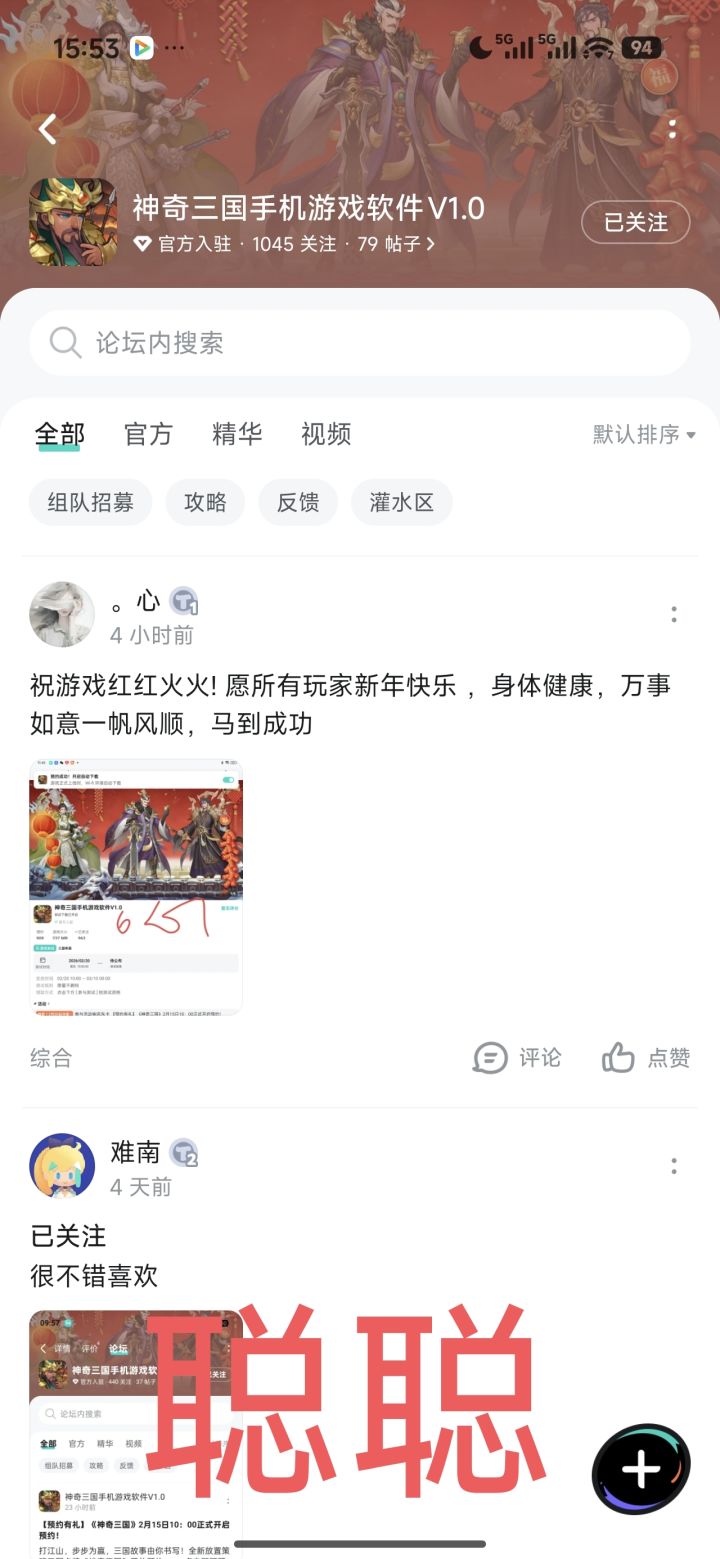The image size is (720, 1559).
Task: Tap the back arrow at top left
Action: click(47, 129)
